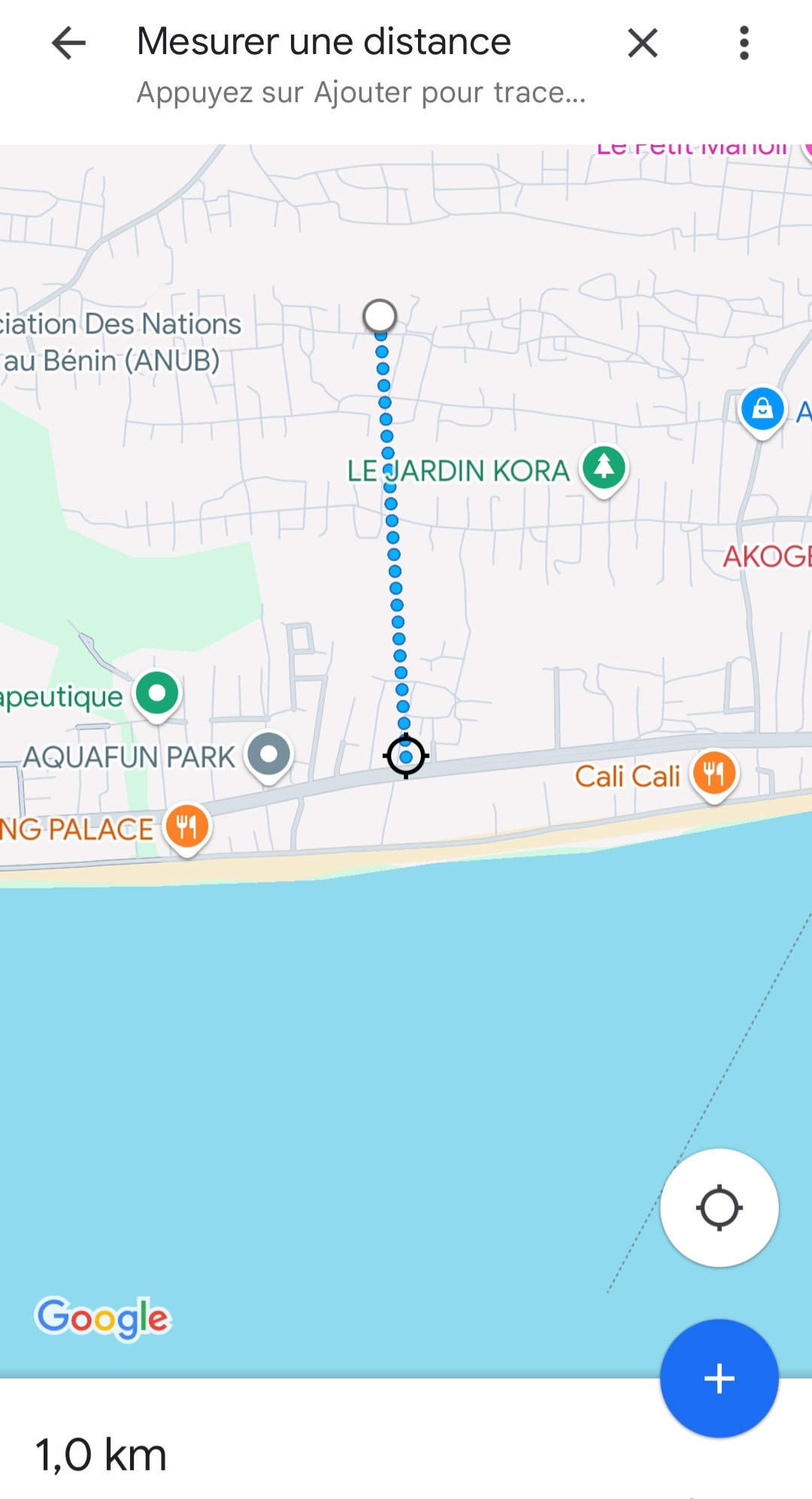The width and height of the screenshot is (812, 1499).
Task: Close the distance measurement
Action: [643, 43]
